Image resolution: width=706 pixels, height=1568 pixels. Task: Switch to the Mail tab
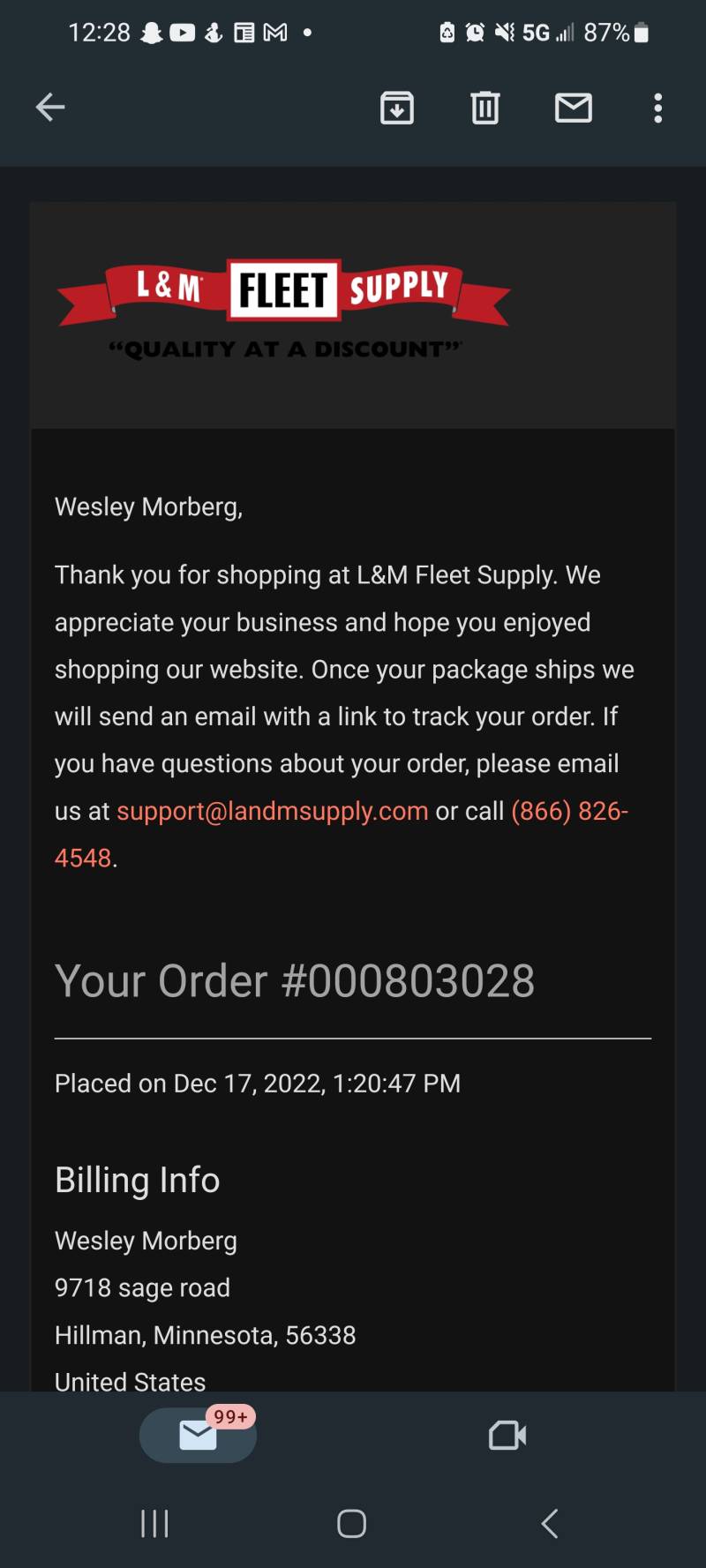point(198,1436)
